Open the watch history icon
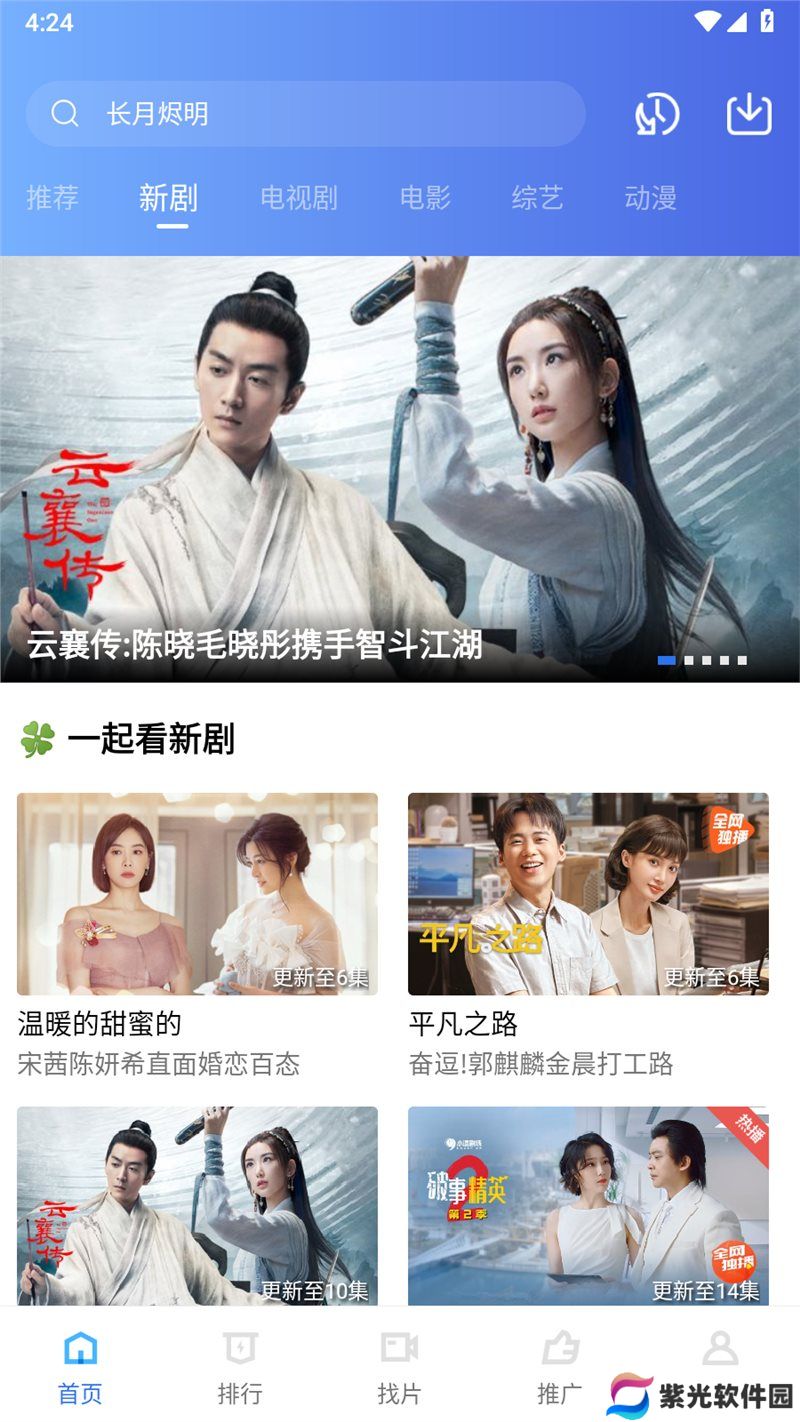800x1422 pixels. pos(657,115)
